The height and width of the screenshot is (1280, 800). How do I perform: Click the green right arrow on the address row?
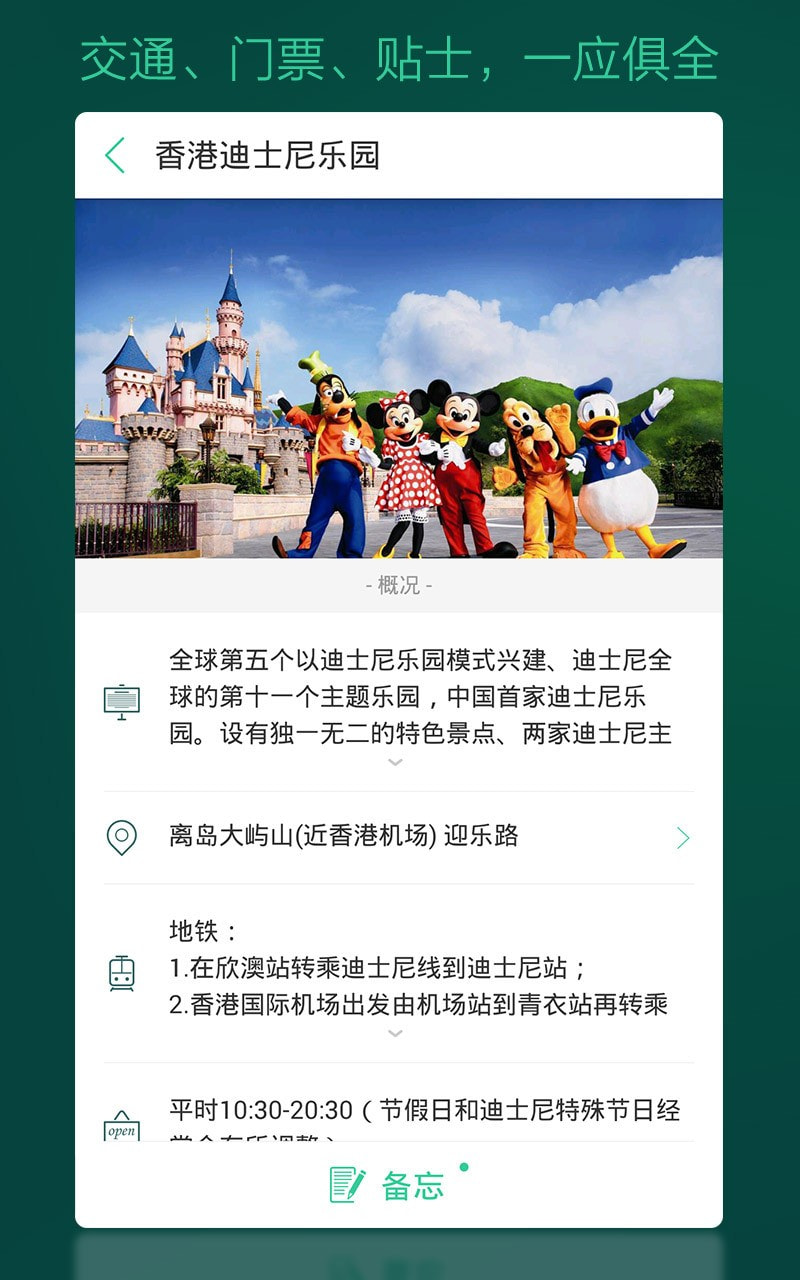683,836
